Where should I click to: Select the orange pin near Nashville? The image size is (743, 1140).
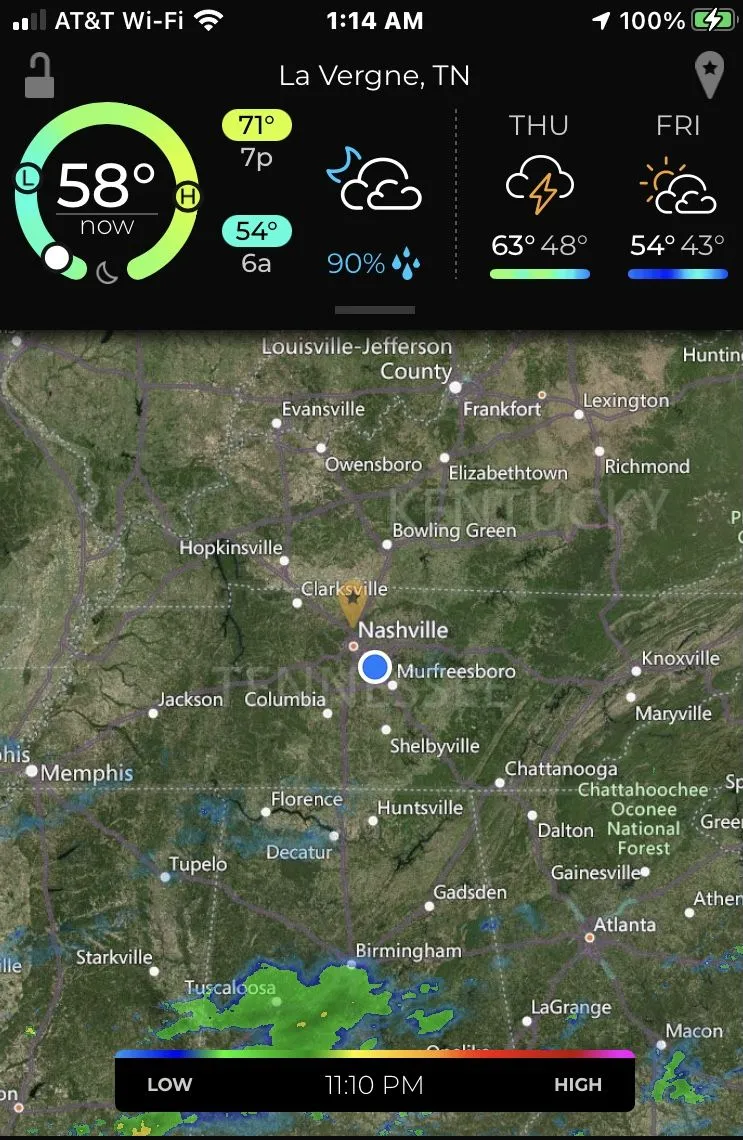[351, 603]
